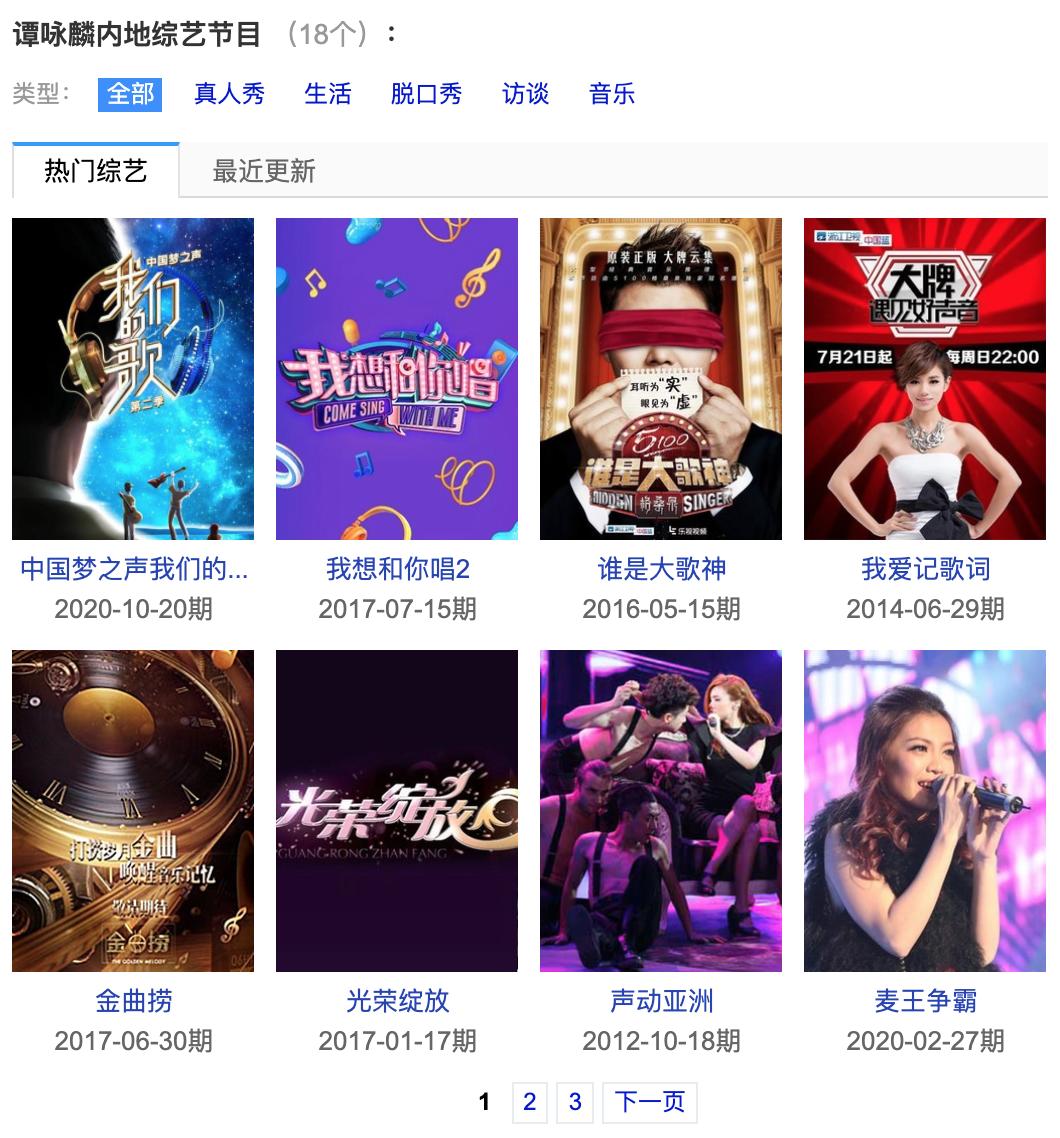Open the 声动亚洲 title link

click(661, 1001)
